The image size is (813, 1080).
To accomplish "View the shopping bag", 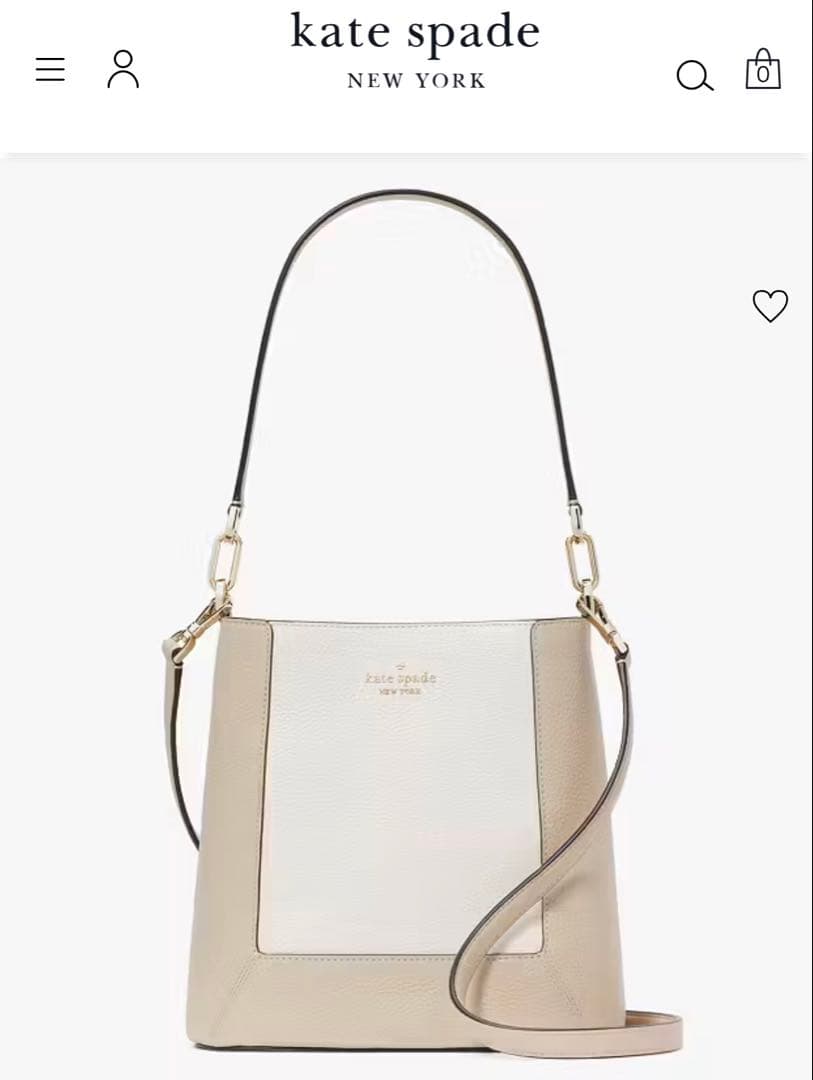I will point(763,69).
